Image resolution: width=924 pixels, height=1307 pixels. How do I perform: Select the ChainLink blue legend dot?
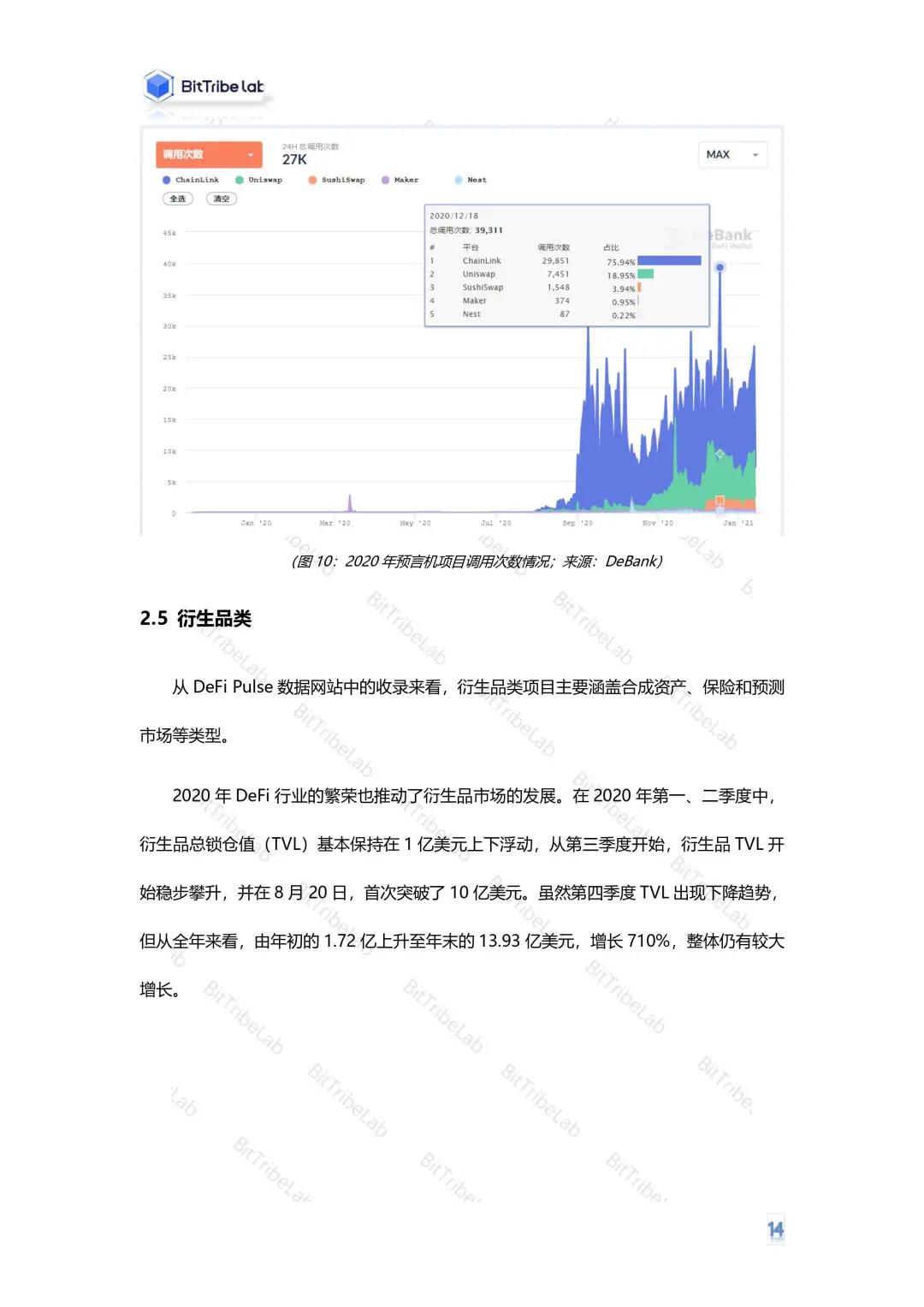tap(165, 180)
